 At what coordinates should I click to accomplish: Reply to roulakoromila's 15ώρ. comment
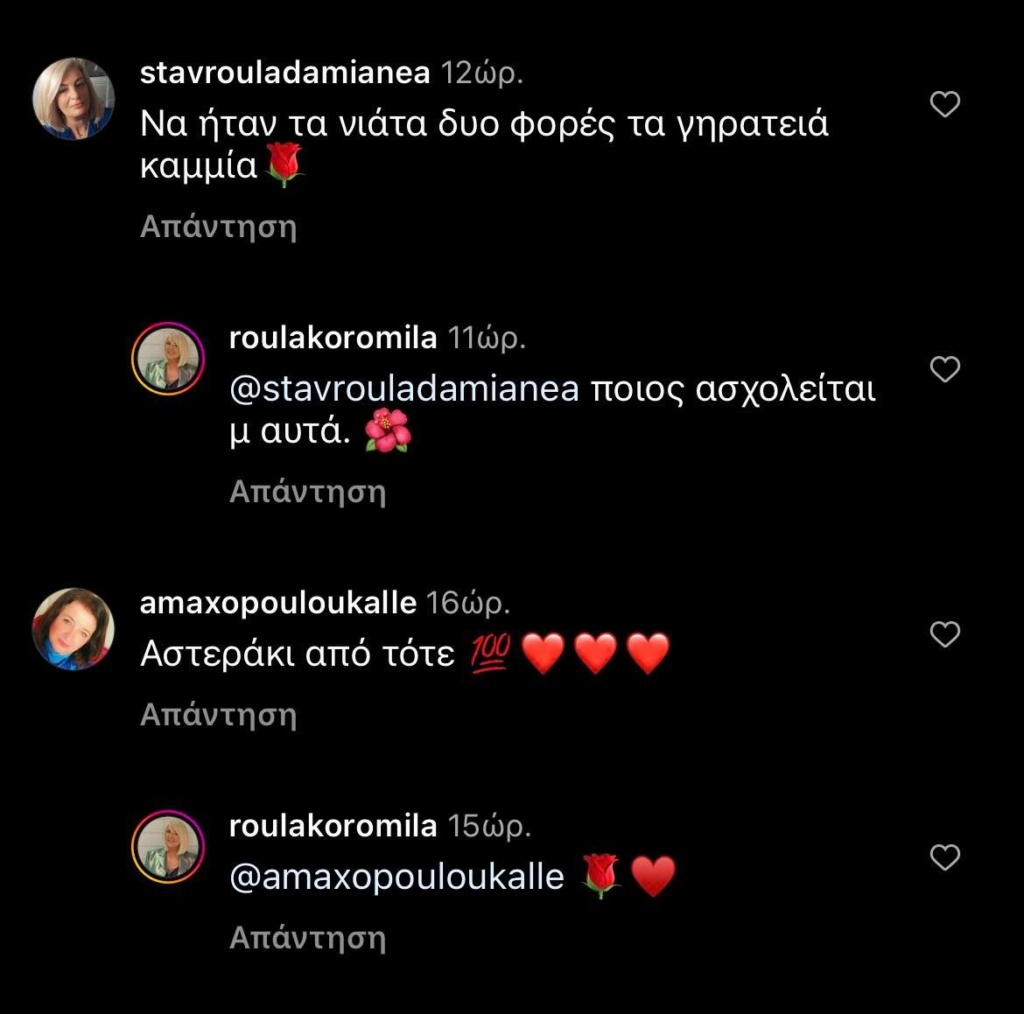[x=307, y=937]
